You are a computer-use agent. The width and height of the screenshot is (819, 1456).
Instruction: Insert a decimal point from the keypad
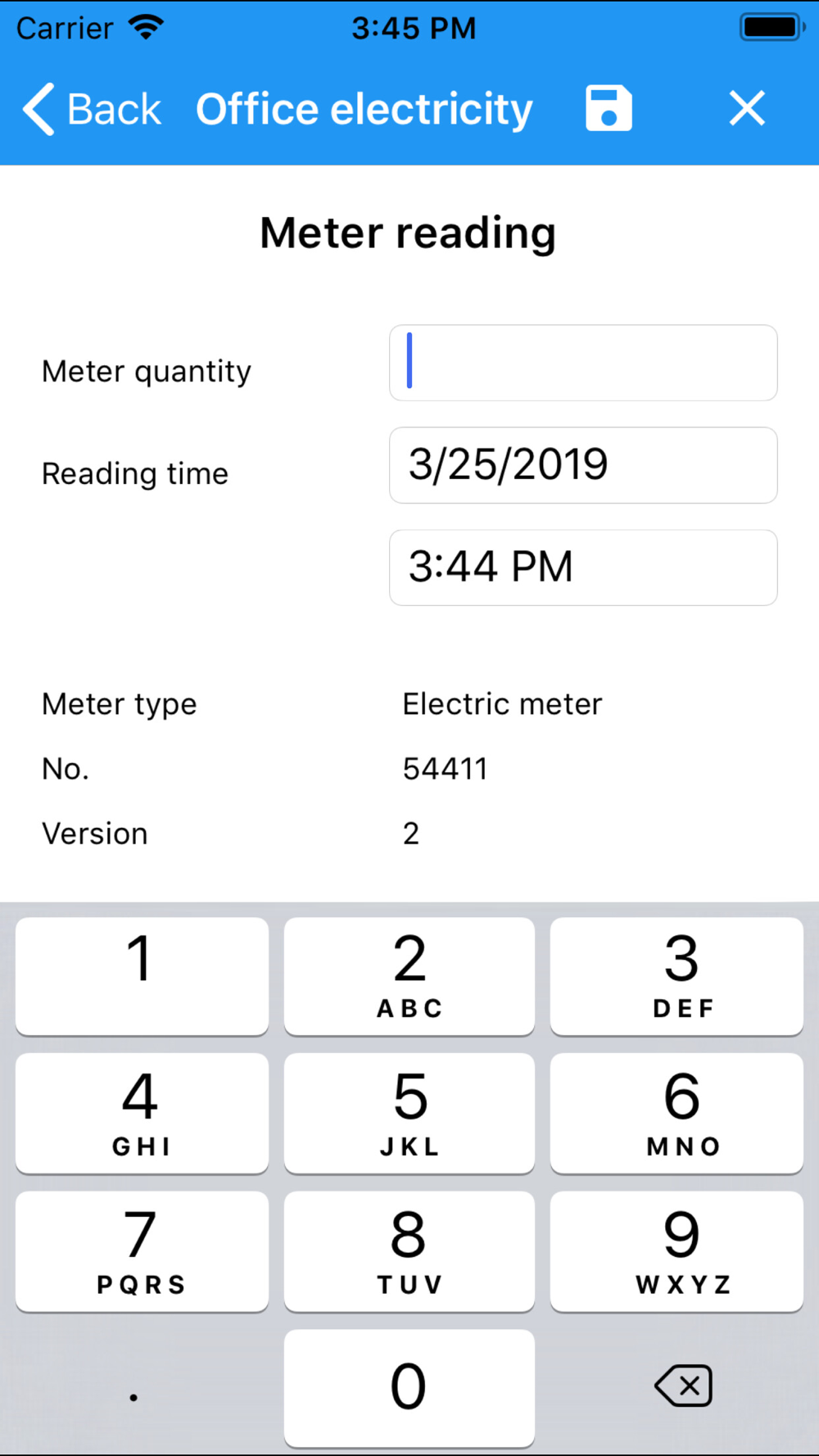coord(133,1388)
